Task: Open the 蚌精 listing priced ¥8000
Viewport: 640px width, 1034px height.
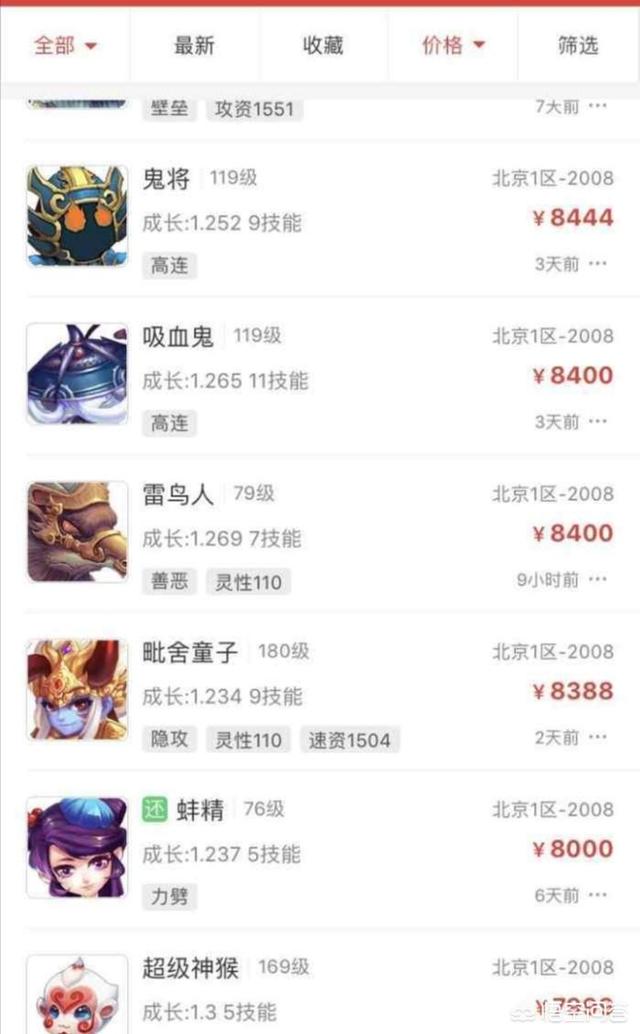Action: [x=320, y=851]
